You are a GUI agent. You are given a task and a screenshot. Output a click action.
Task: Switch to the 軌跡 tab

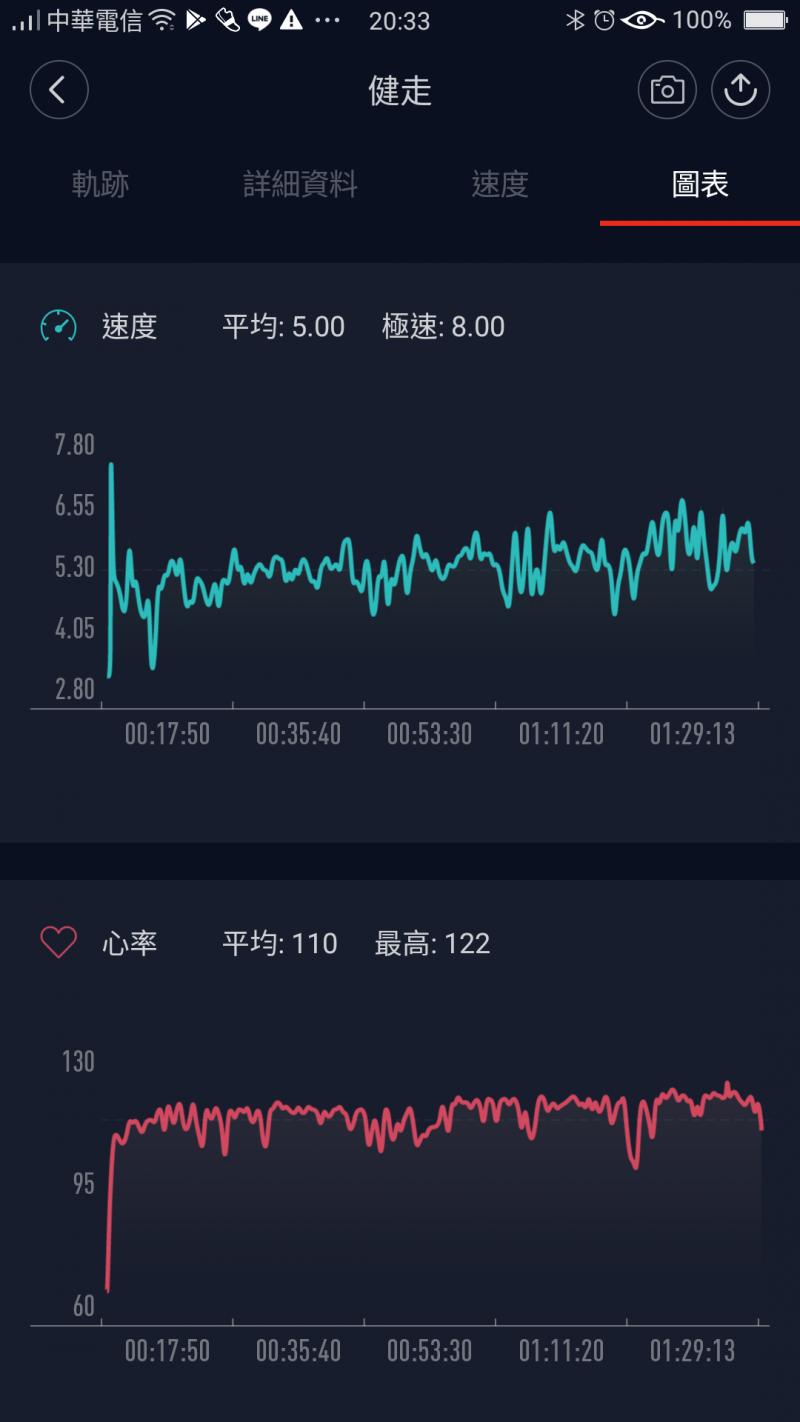click(x=100, y=184)
